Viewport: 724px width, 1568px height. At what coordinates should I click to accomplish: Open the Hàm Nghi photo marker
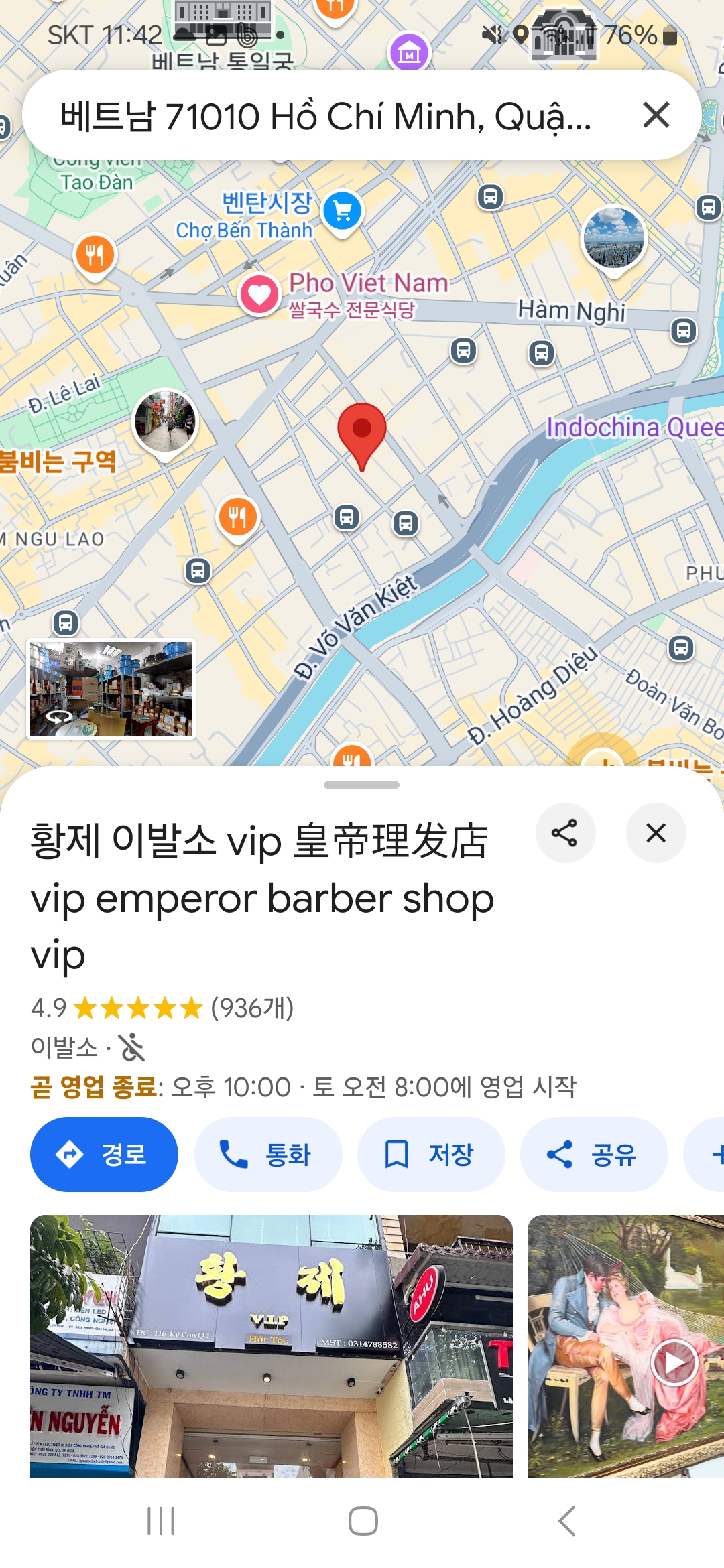click(613, 239)
